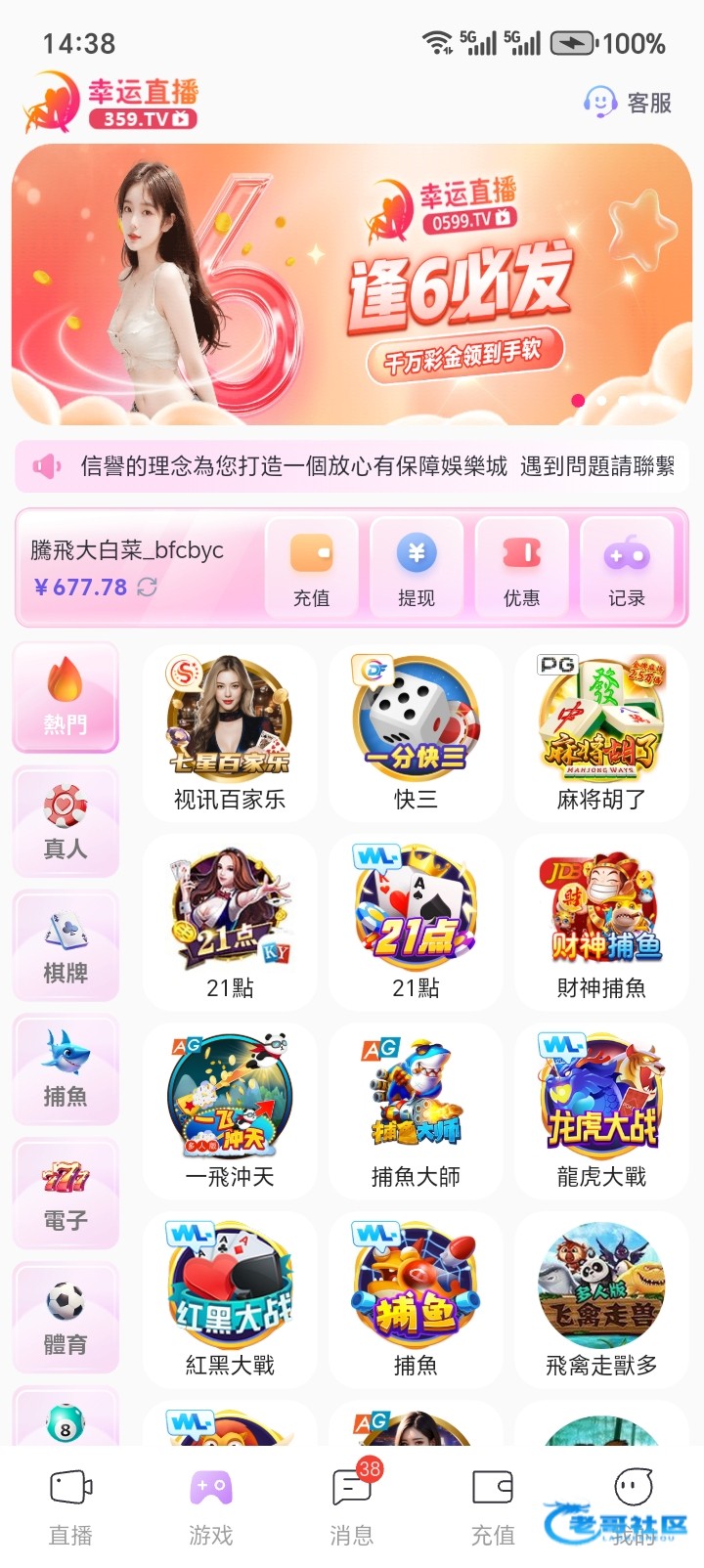This screenshot has width=704, height=1568.
Task: Select the 電子 category
Action: 66,1194
